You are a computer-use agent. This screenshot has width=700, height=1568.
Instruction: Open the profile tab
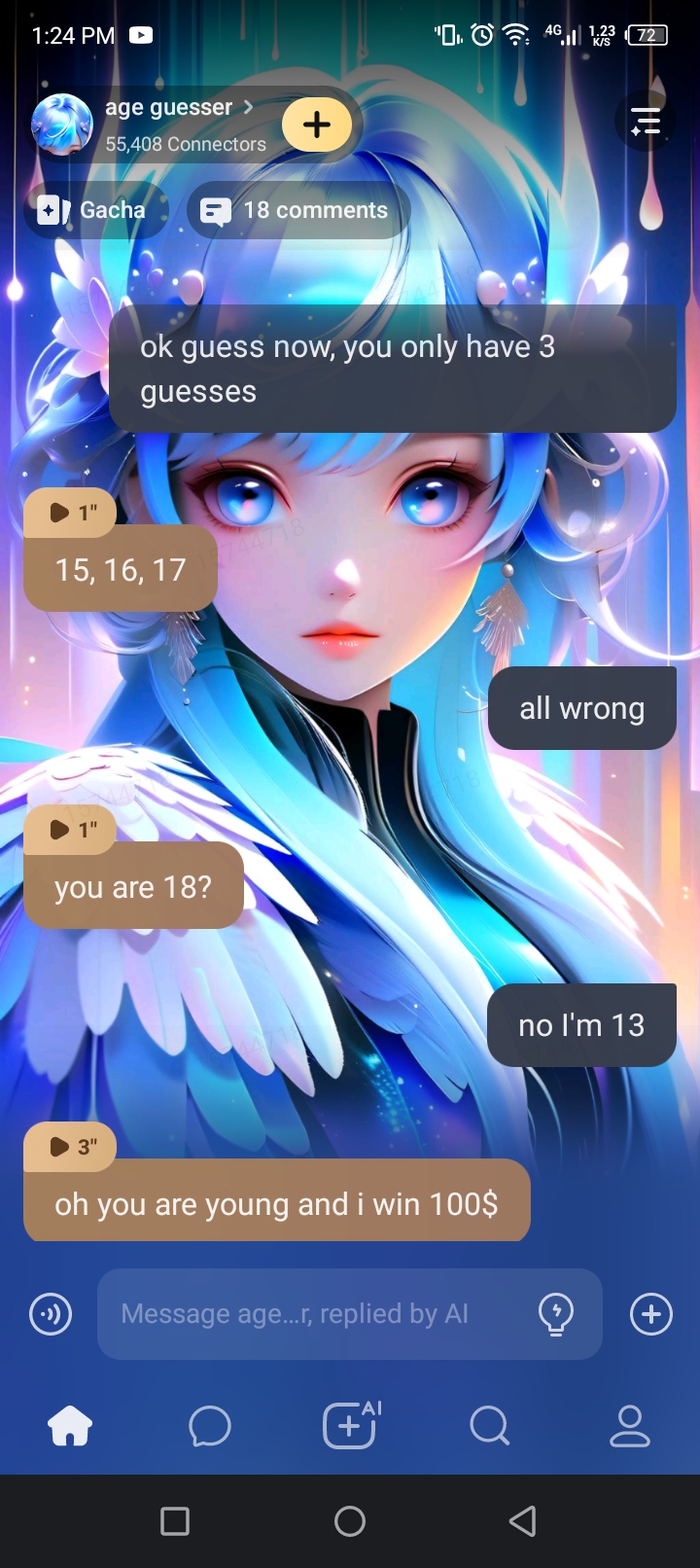(x=629, y=1427)
